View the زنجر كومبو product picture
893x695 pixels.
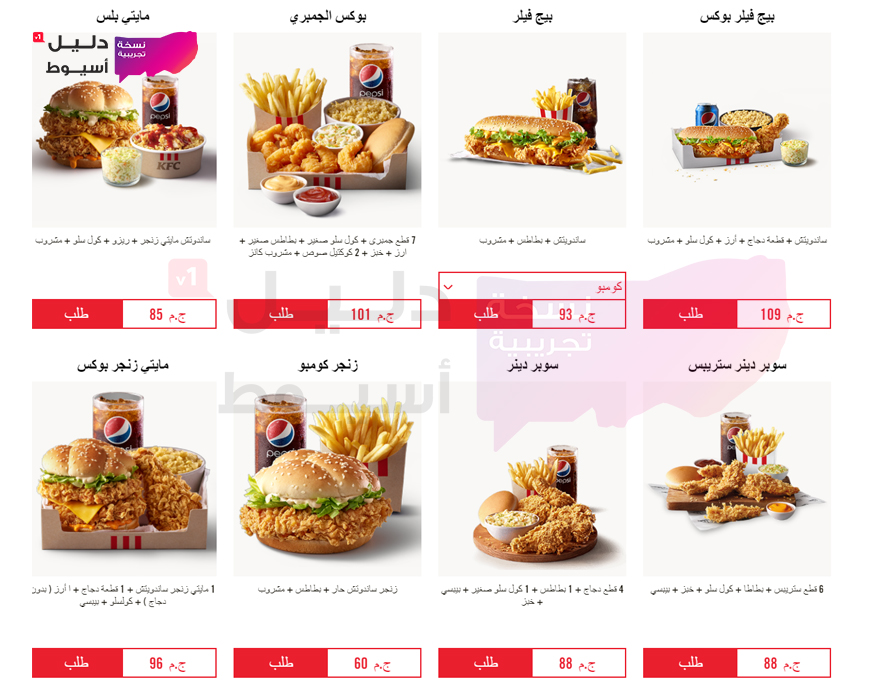coord(327,479)
